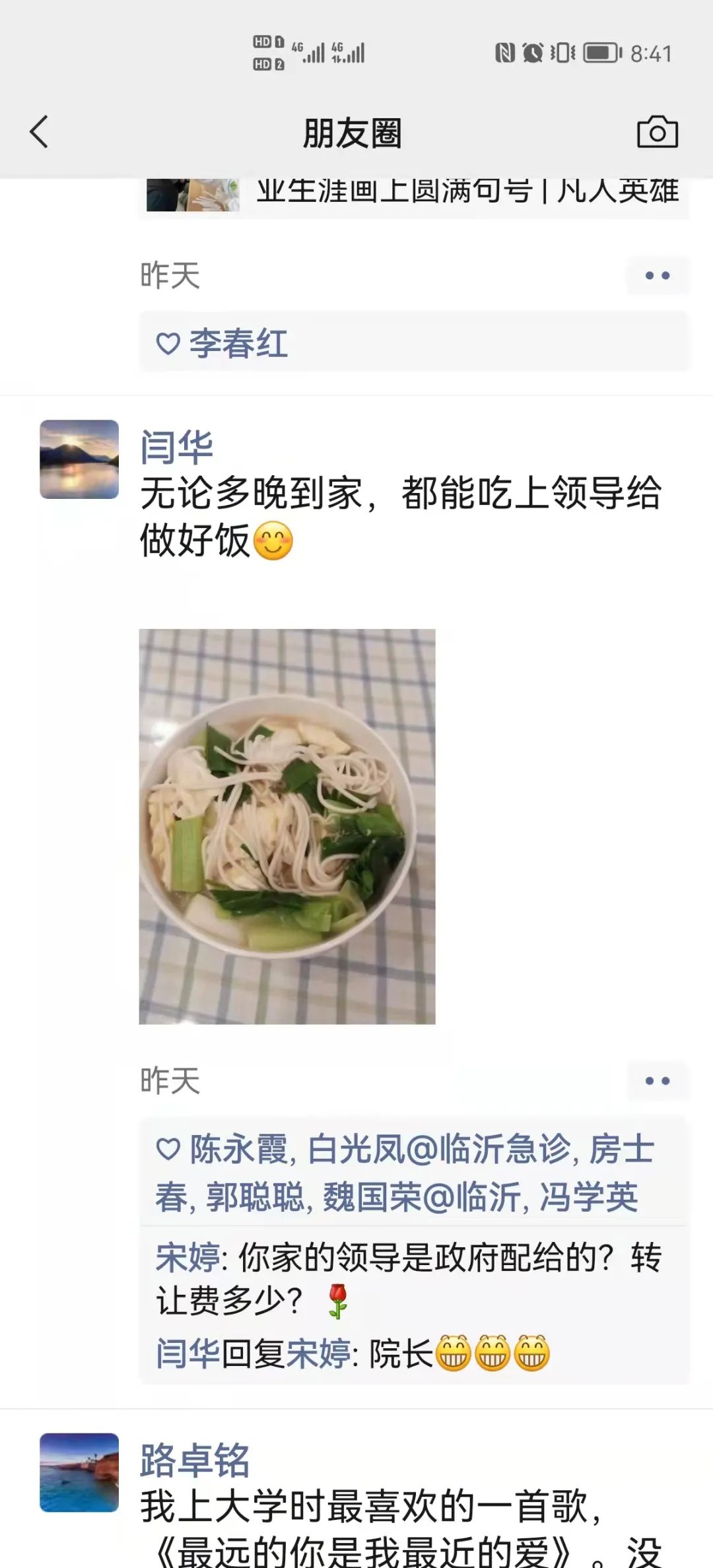This screenshot has height=1568, width=713.
Task: Open the shared article link card
Action: pos(415,195)
